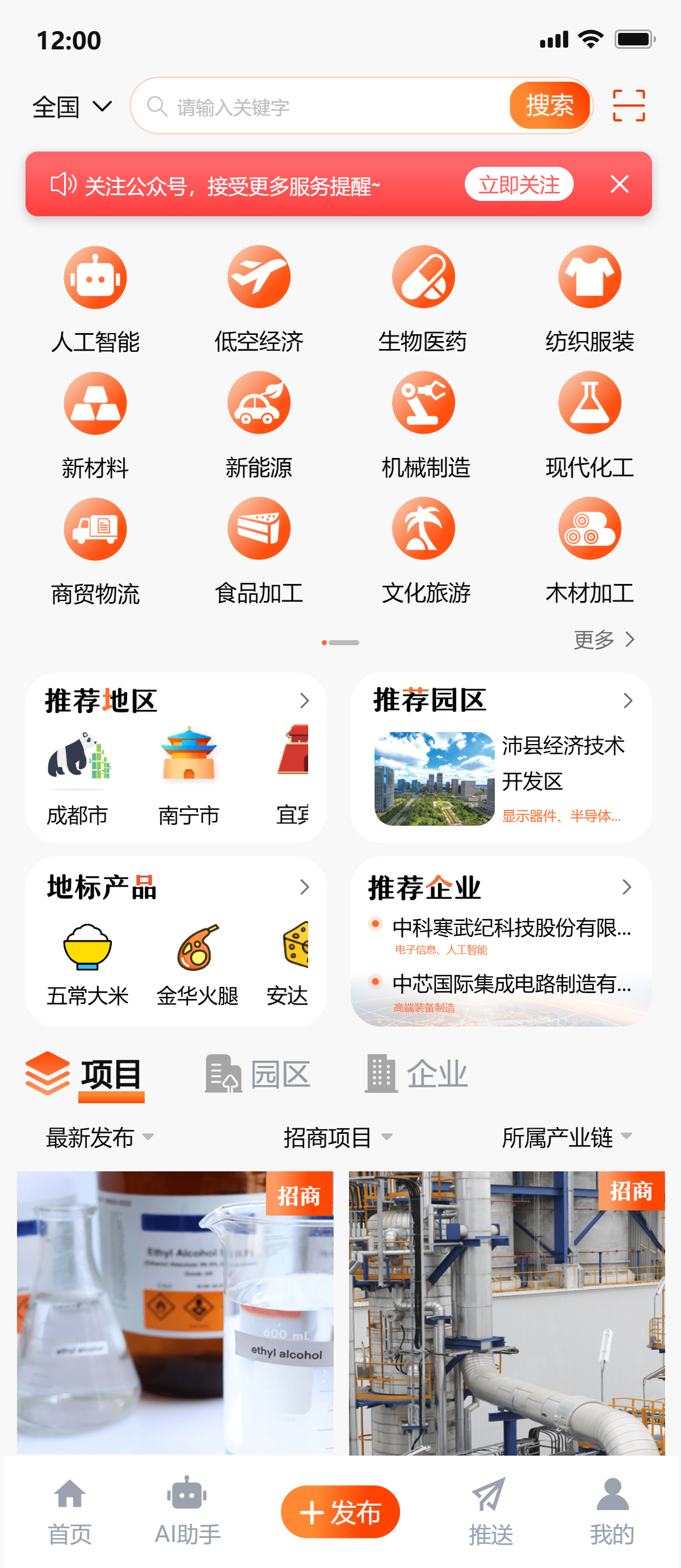Tap the 生物医药 capsule icon
681x1568 pixels.
click(x=424, y=277)
